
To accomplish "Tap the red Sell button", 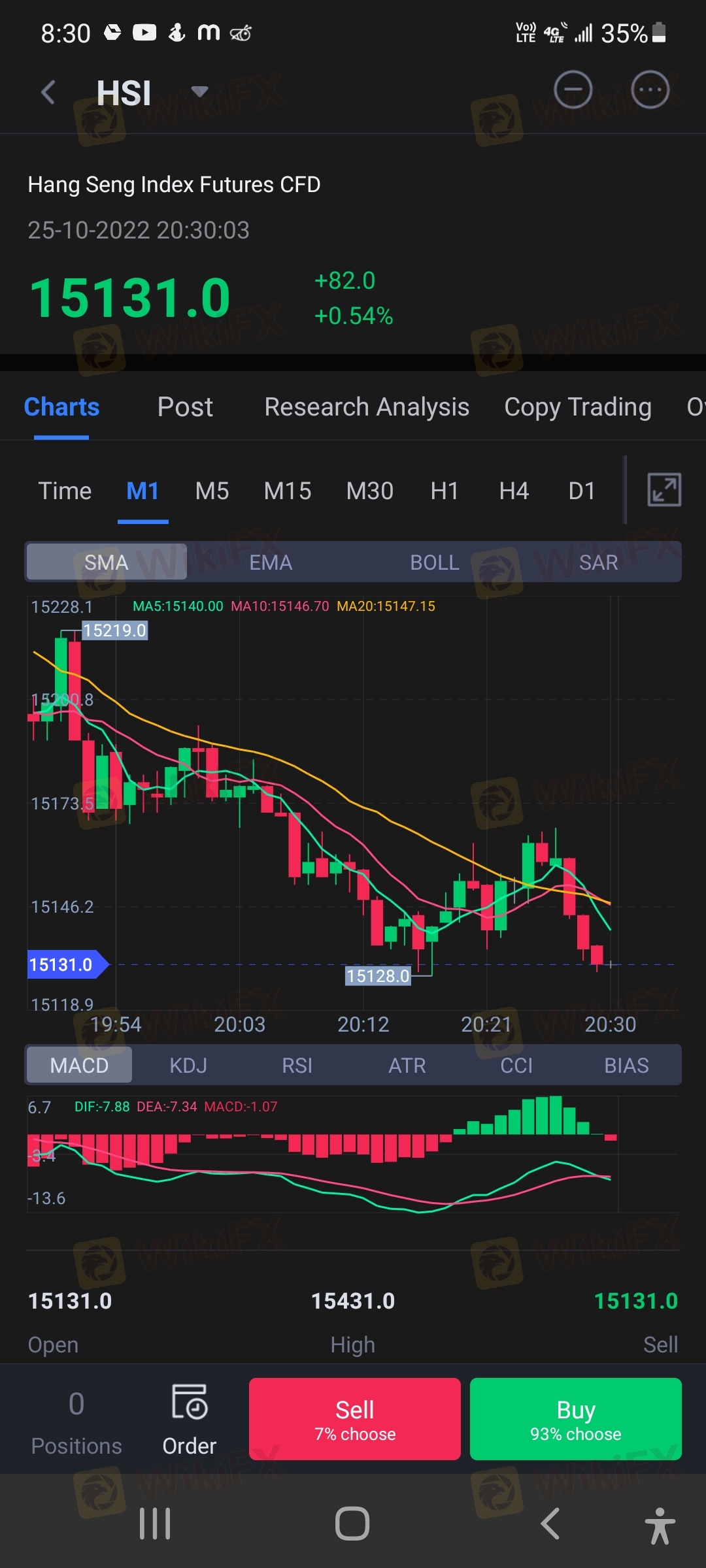I will click(x=355, y=1419).
